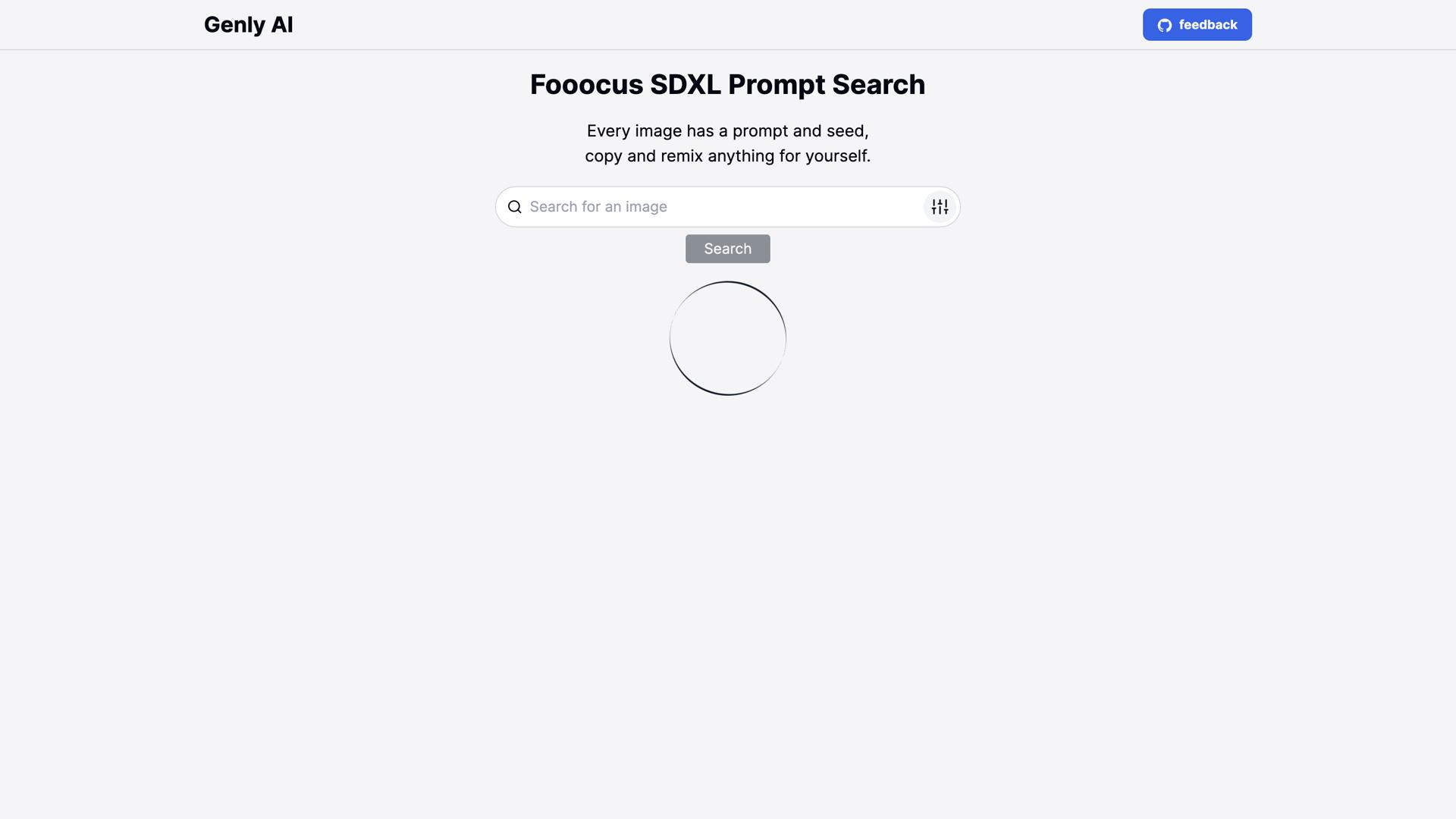Open the search filter settings icon
This screenshot has width=1456, height=819.
click(940, 207)
